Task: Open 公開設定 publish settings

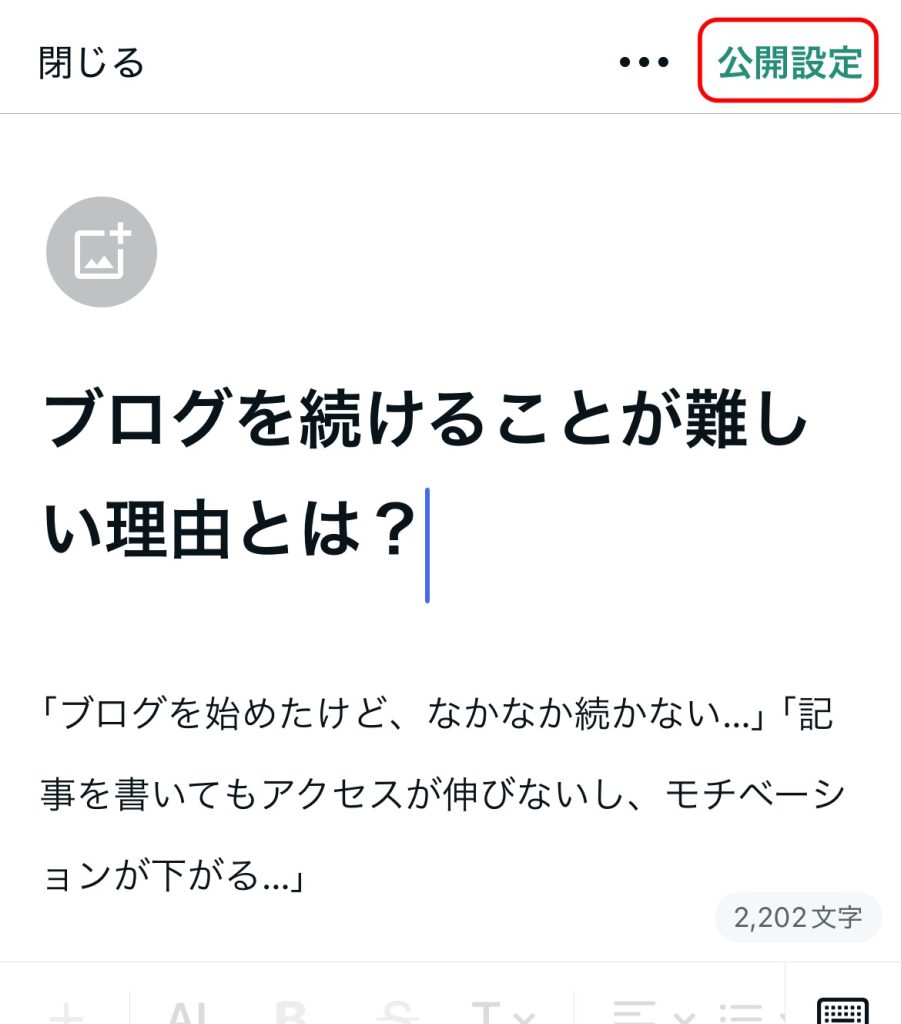Action: pos(789,61)
